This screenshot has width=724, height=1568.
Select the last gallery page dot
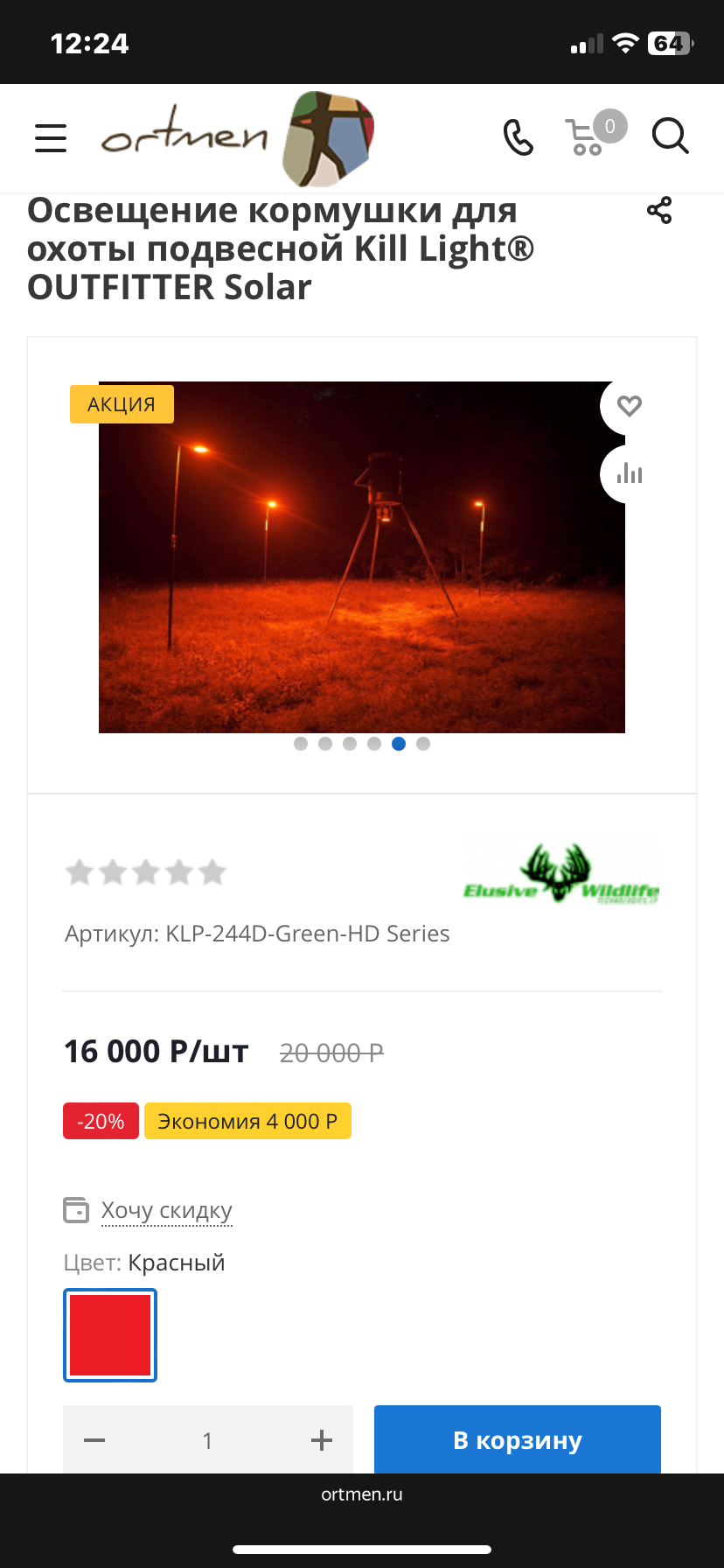[423, 744]
